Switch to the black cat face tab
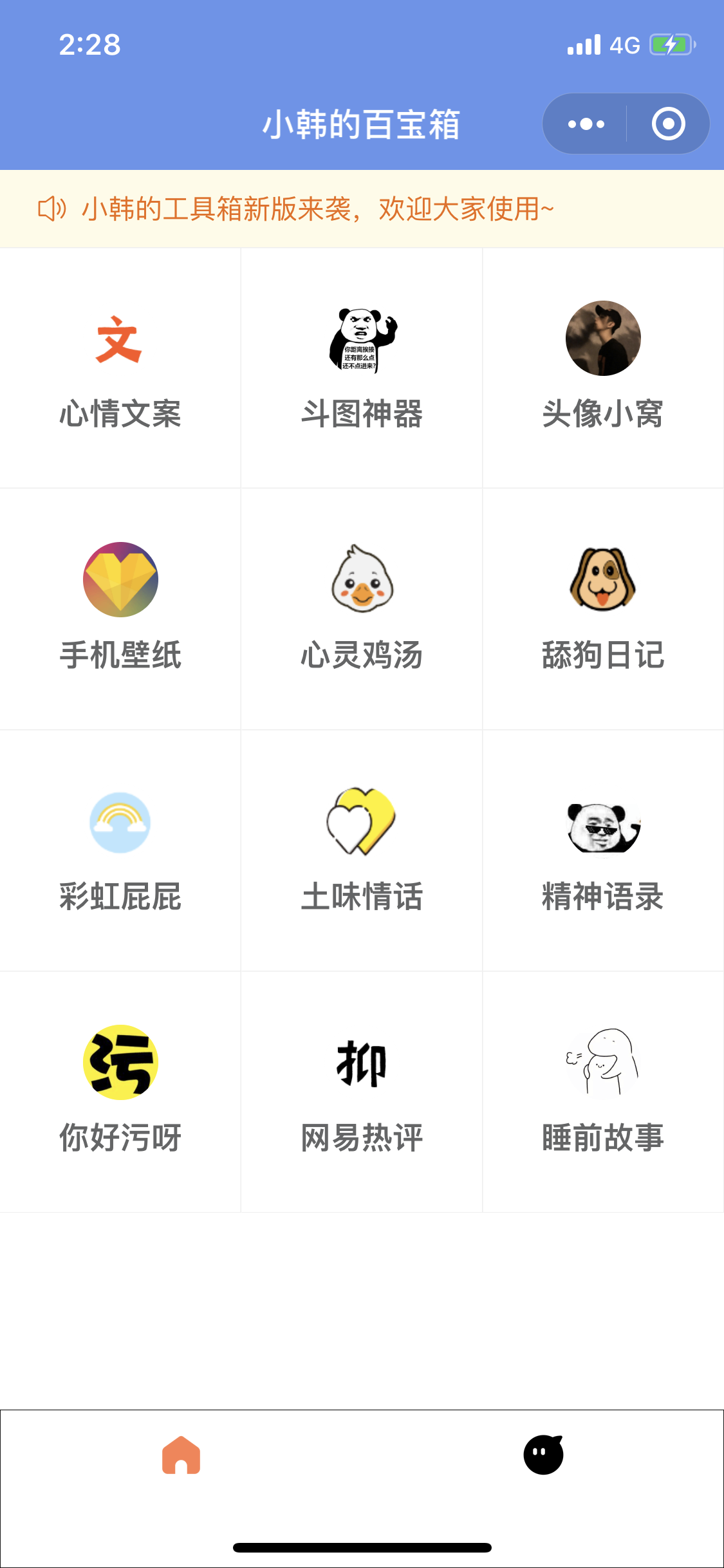The image size is (724, 1568). tap(543, 1455)
